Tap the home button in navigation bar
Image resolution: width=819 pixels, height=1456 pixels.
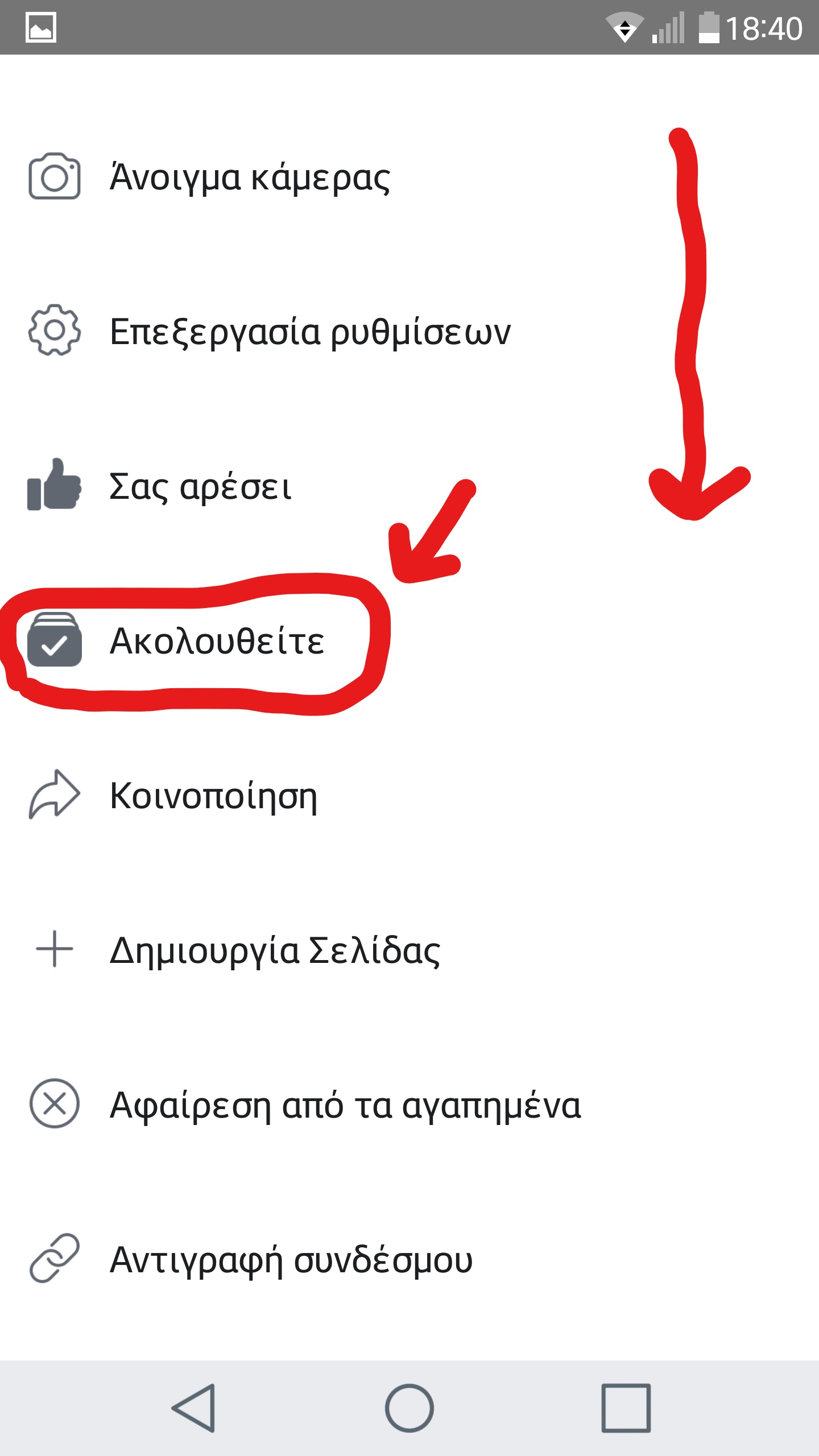pyautogui.click(x=409, y=1408)
